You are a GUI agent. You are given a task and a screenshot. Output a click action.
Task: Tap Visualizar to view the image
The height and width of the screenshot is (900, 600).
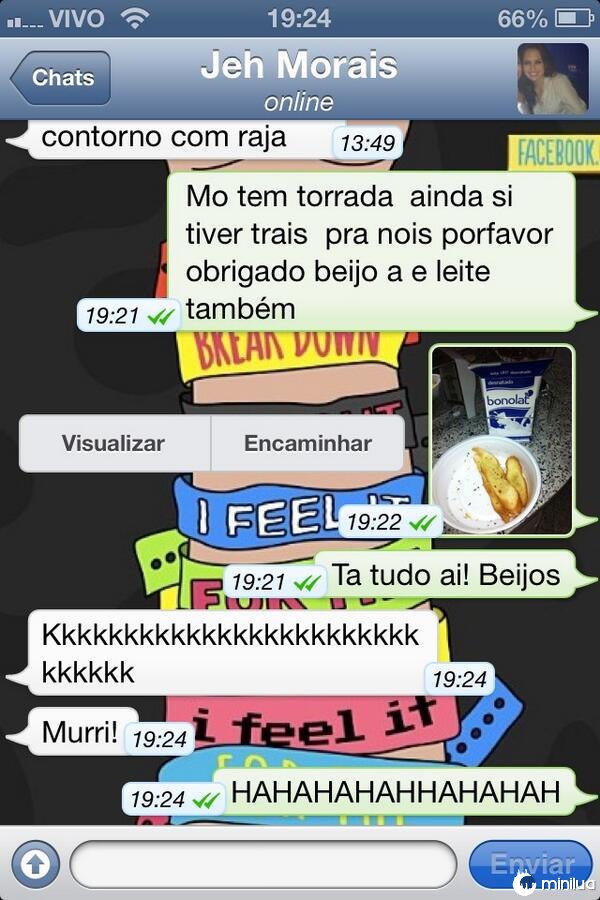[x=113, y=443]
